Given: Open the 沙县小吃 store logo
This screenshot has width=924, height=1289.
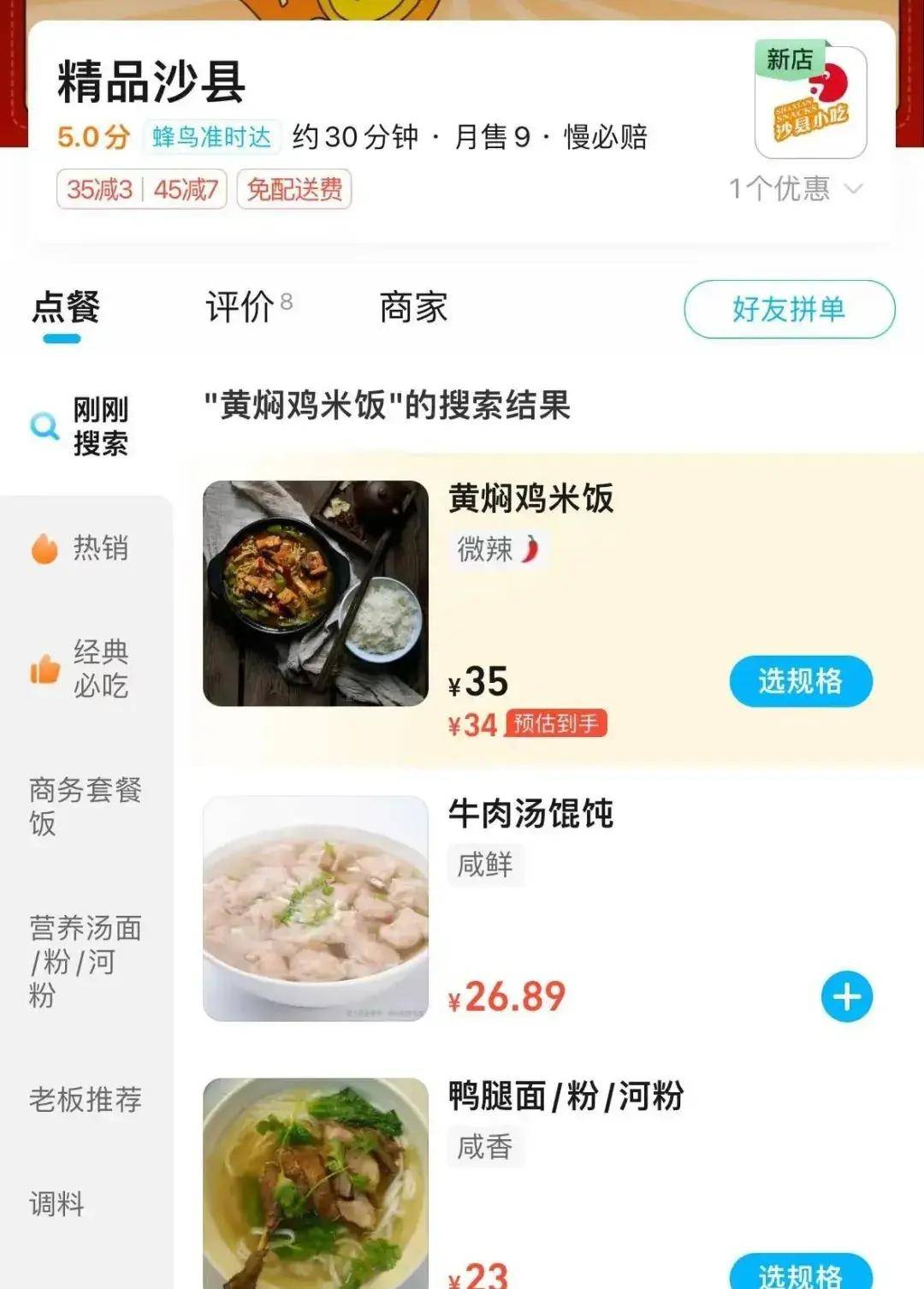Looking at the screenshot, I should coord(810,103).
